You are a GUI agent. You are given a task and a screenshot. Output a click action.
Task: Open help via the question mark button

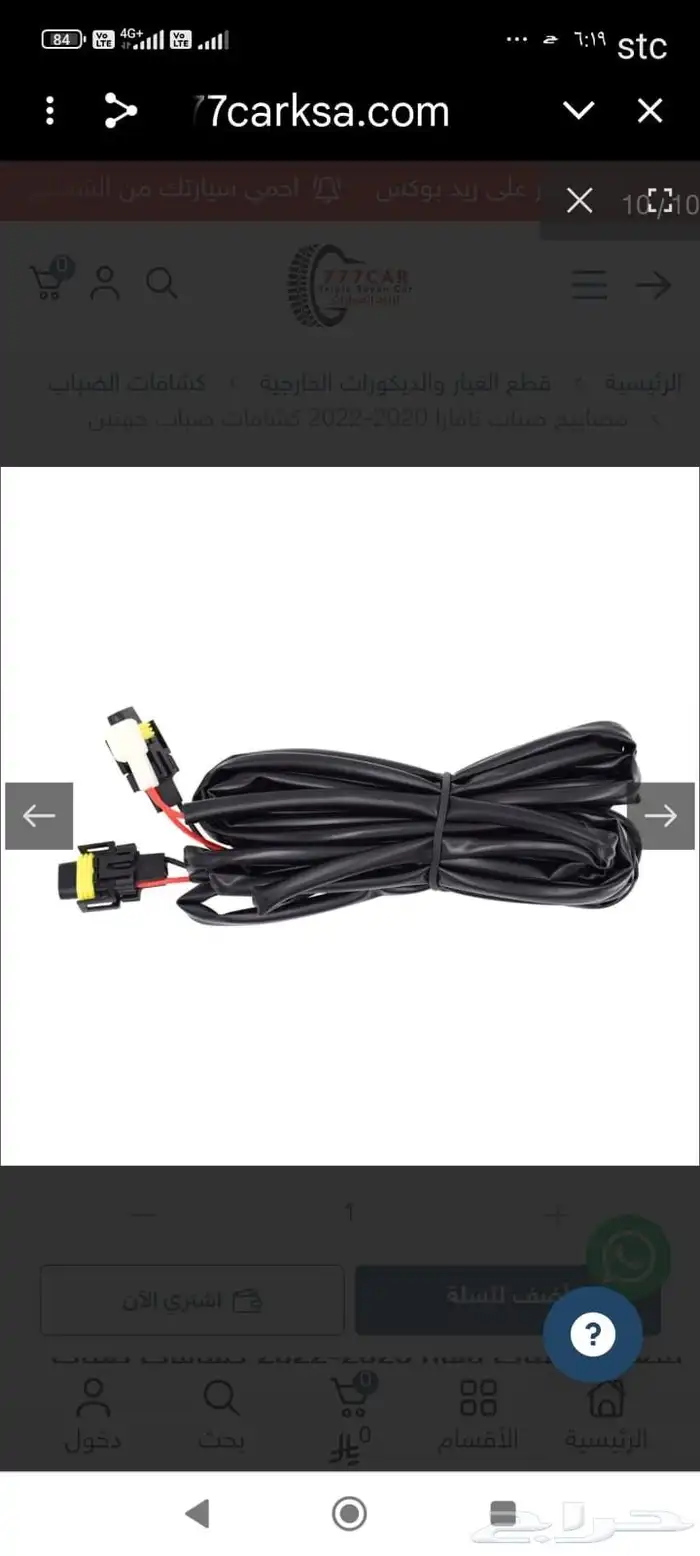593,1334
